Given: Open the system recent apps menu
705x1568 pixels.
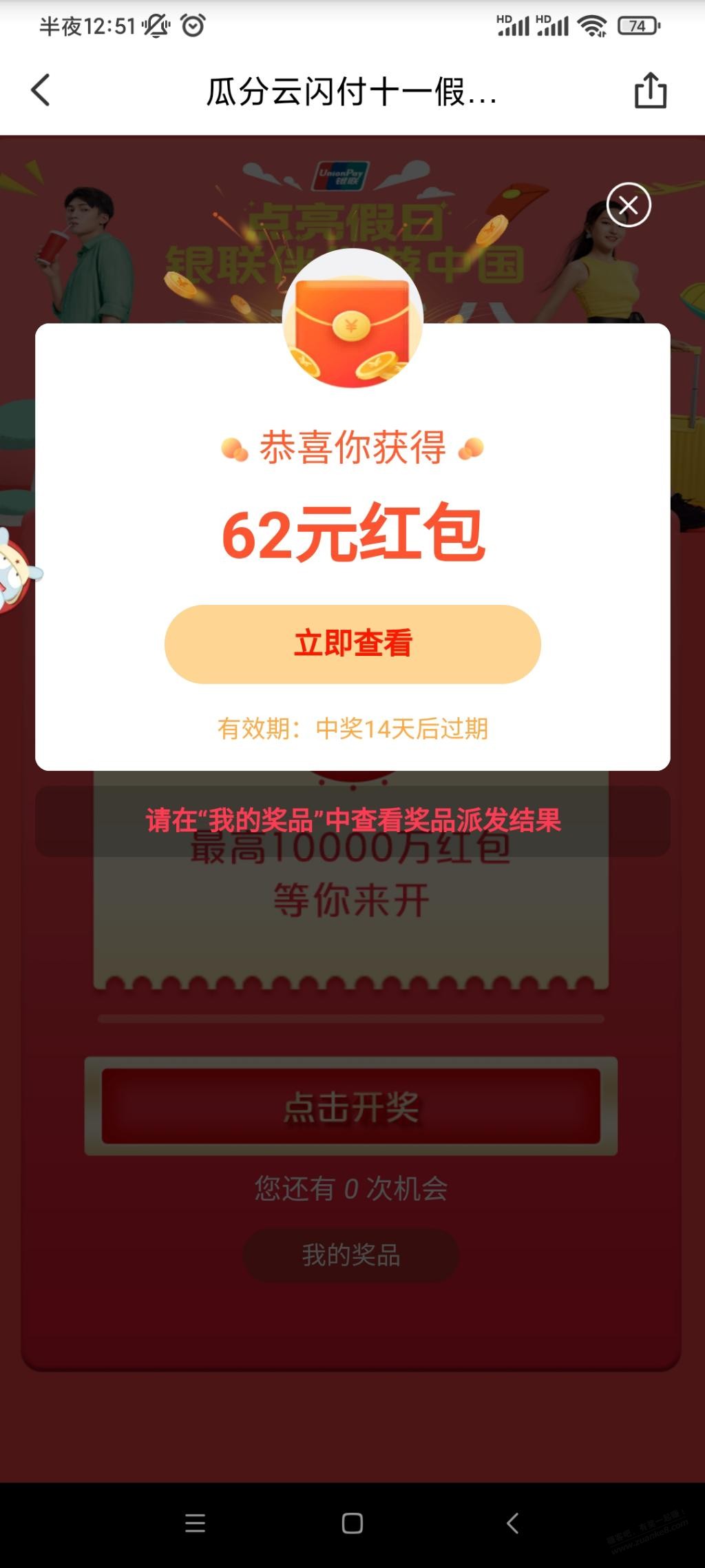Looking at the screenshot, I should pos(195,1523).
